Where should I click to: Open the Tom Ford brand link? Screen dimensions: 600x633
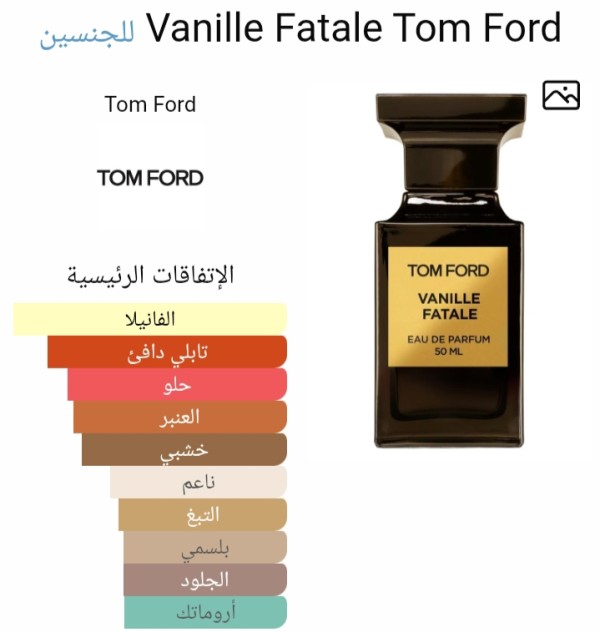[x=150, y=104]
